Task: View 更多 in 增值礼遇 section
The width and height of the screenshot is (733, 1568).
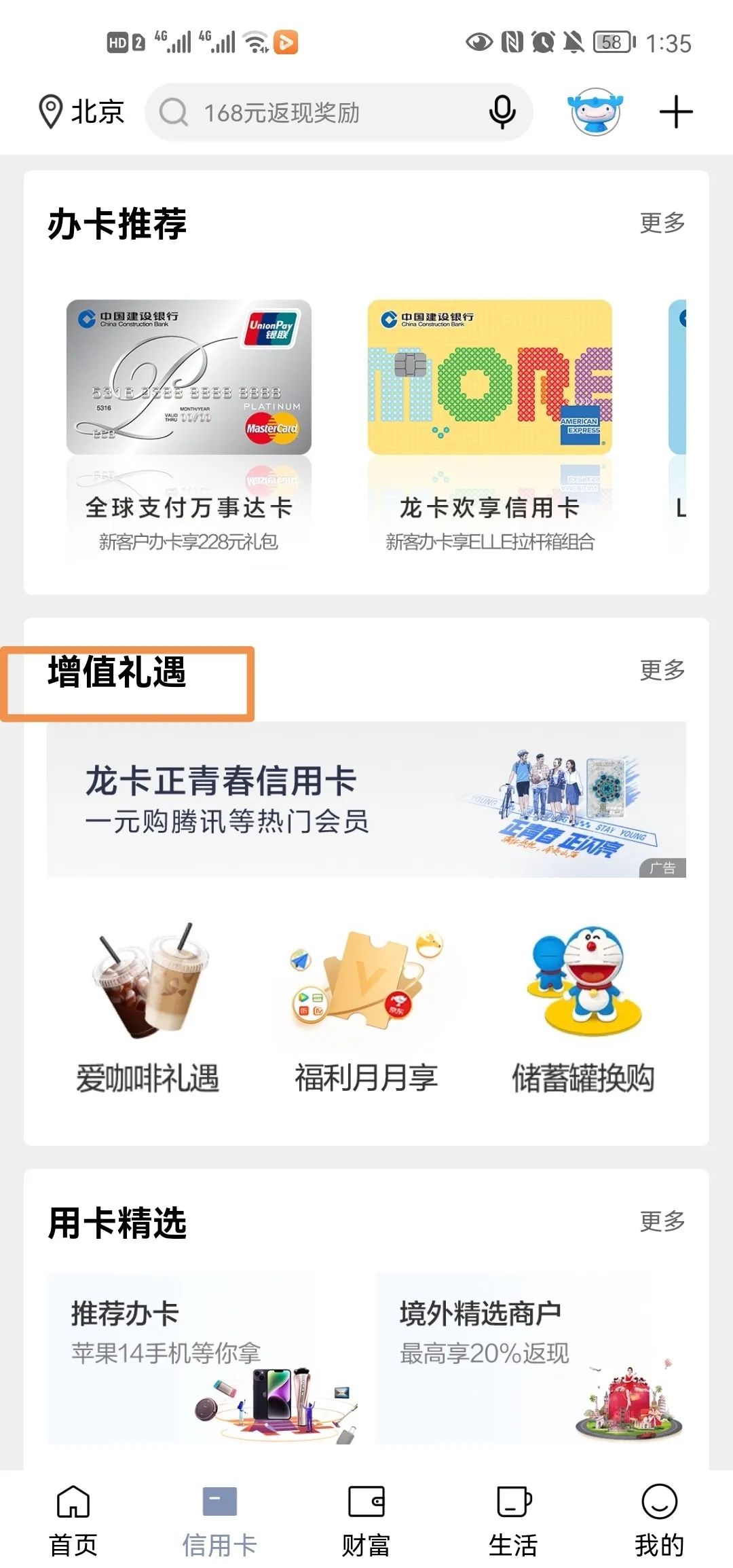Action: tap(662, 671)
